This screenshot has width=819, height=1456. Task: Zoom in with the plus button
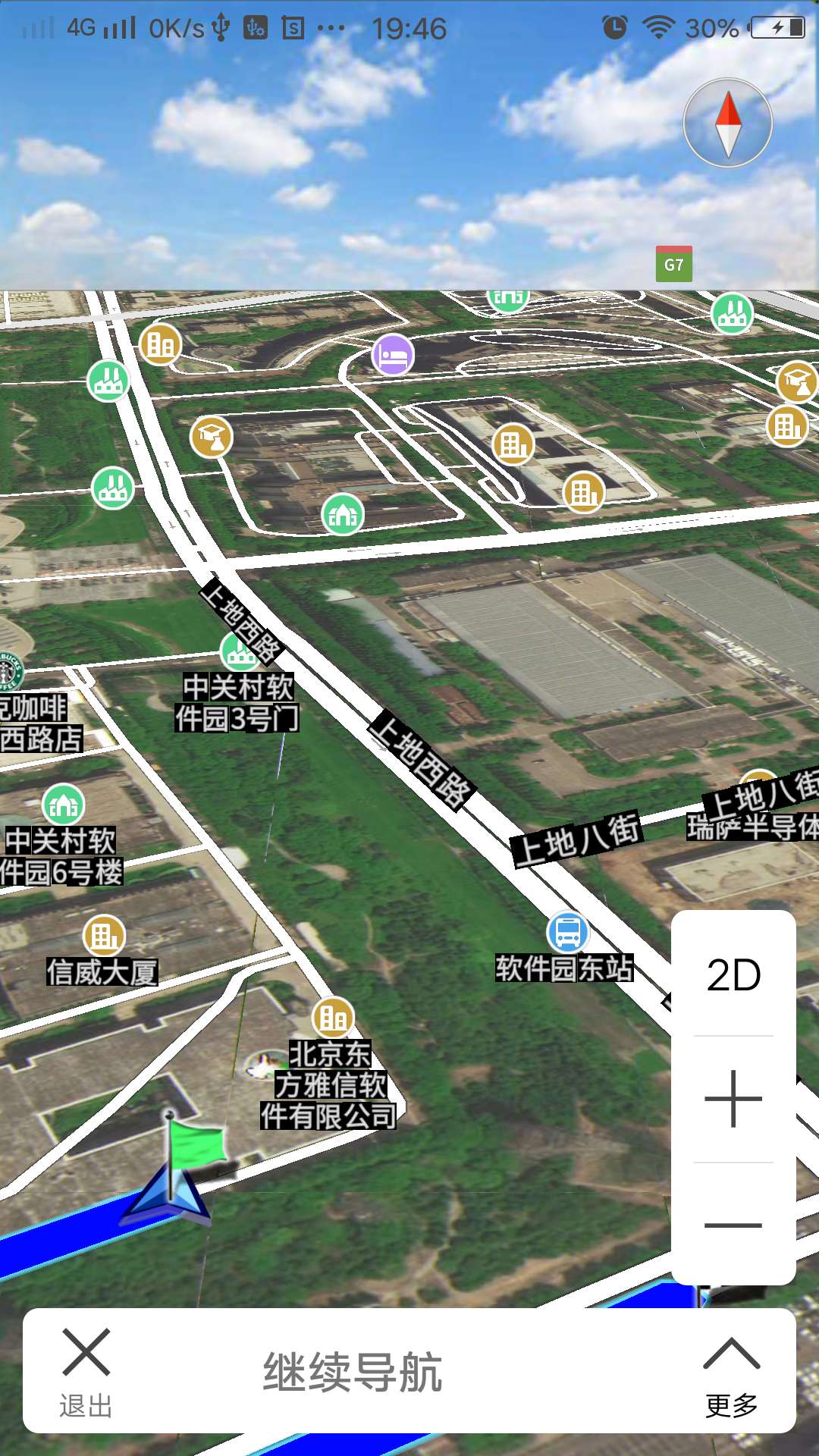point(733,1099)
